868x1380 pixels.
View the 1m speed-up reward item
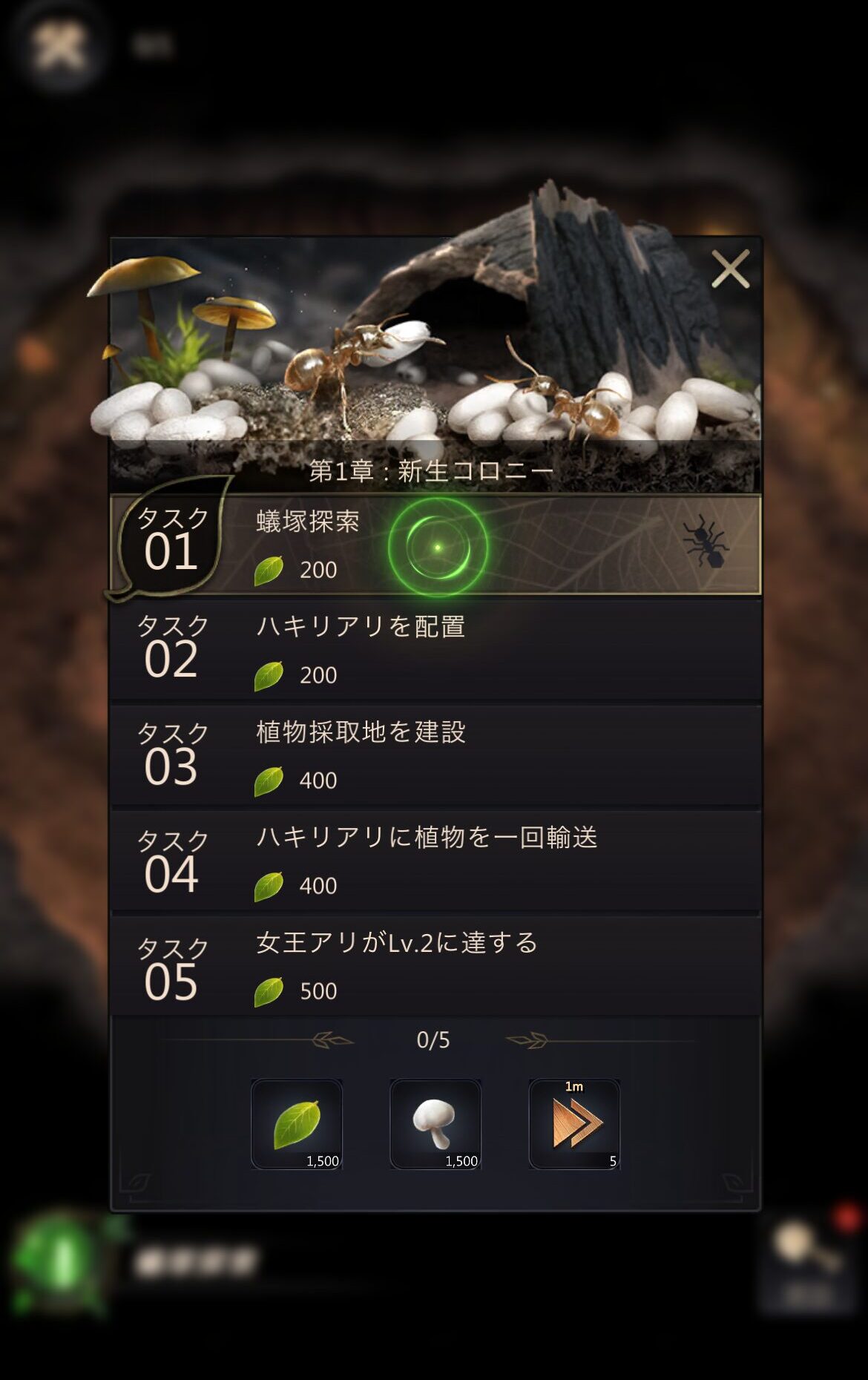[x=574, y=1124]
